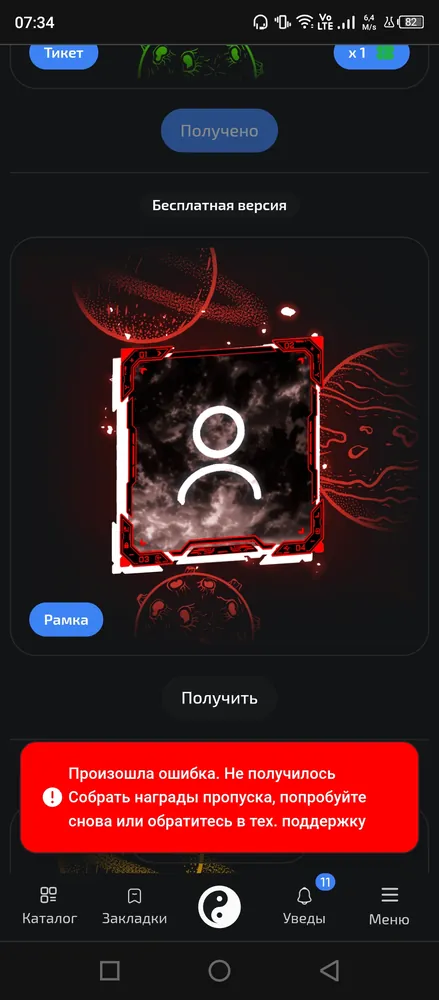Open the Уведы notifications tab
Image resolution: width=439 pixels, height=1000 pixels.
tap(304, 906)
